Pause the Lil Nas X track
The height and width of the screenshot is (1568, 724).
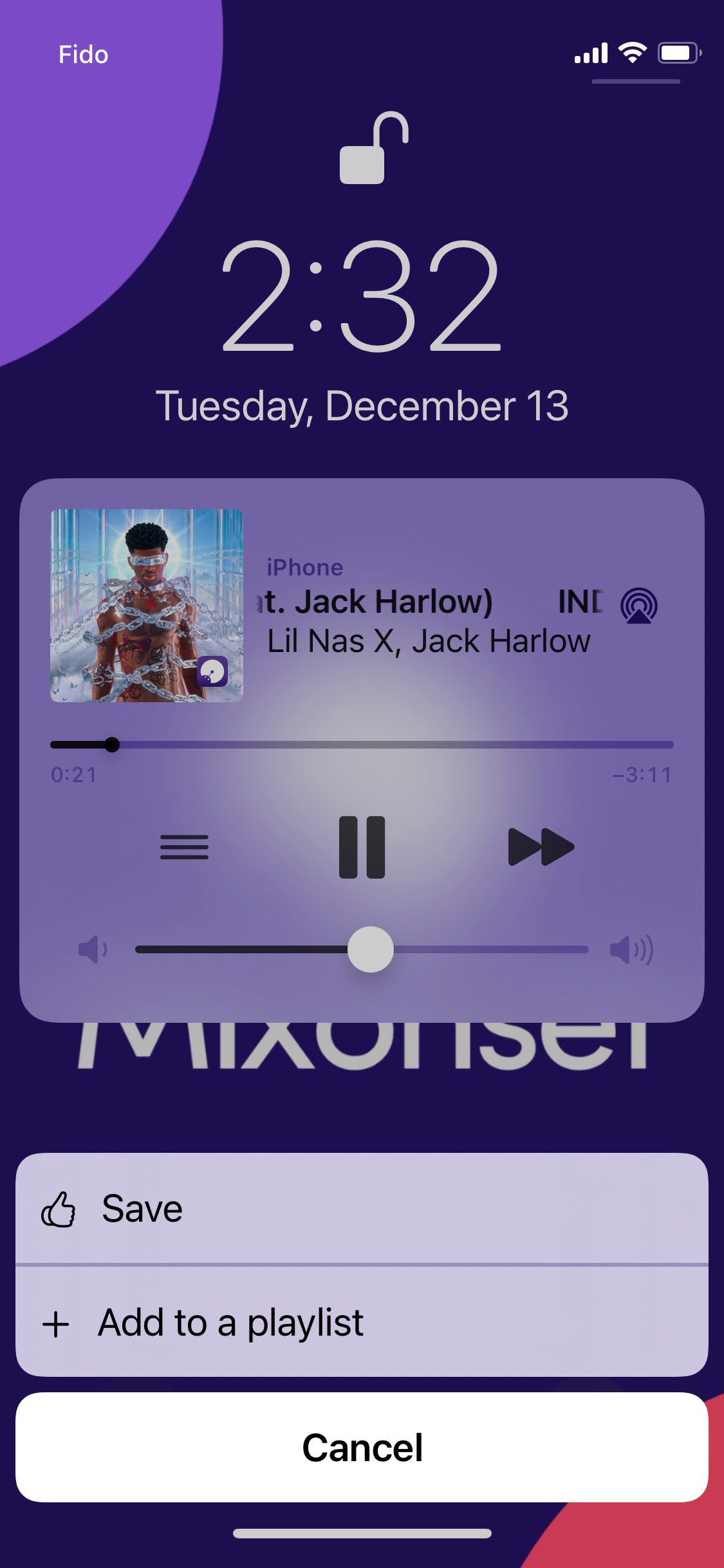[x=362, y=847]
